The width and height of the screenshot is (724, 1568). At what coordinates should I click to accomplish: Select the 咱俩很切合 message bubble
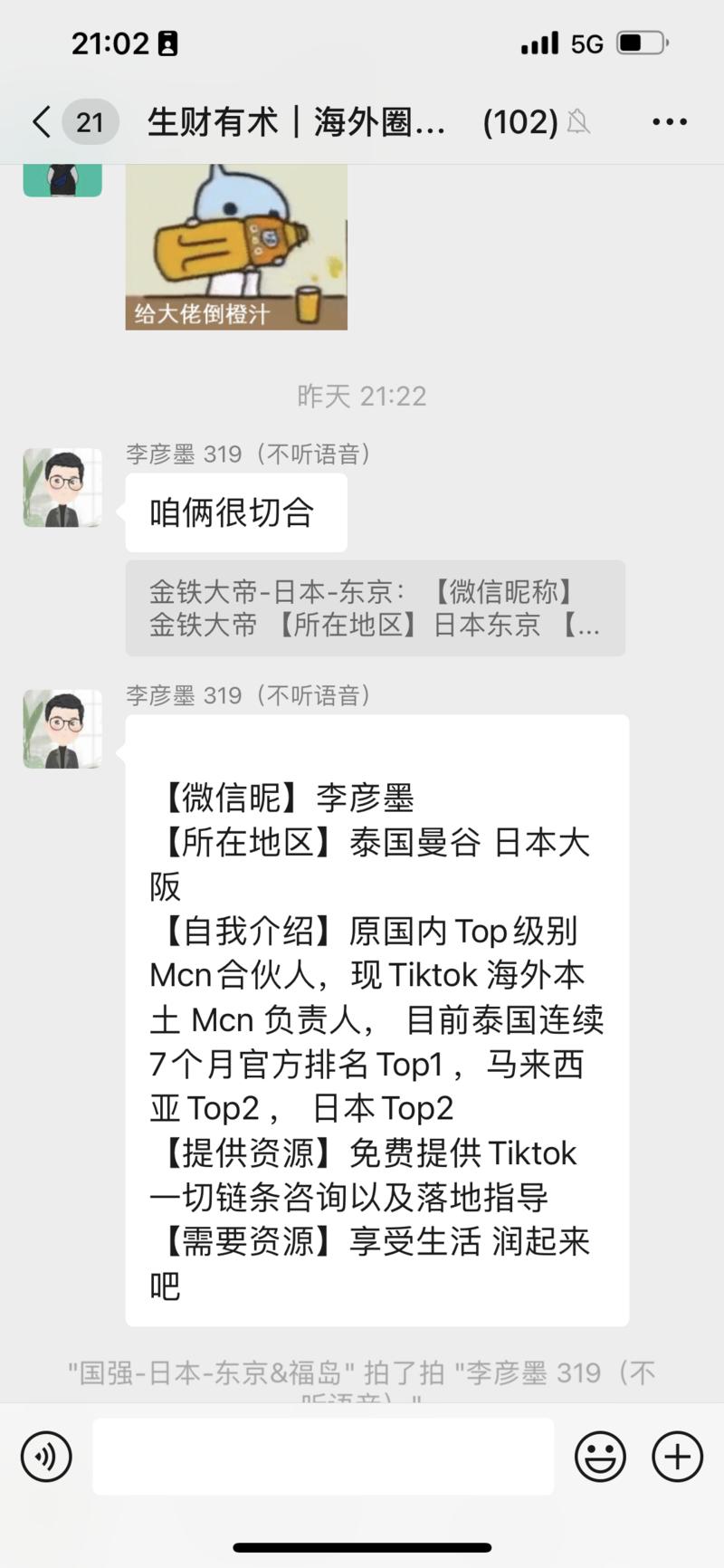pos(235,512)
